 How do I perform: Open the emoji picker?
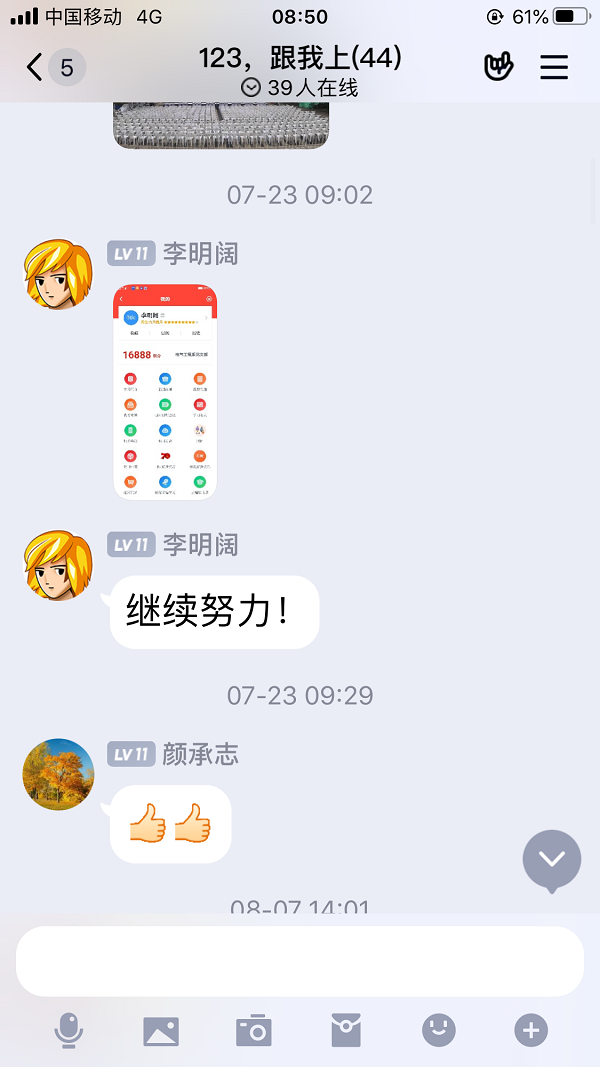click(x=439, y=1030)
